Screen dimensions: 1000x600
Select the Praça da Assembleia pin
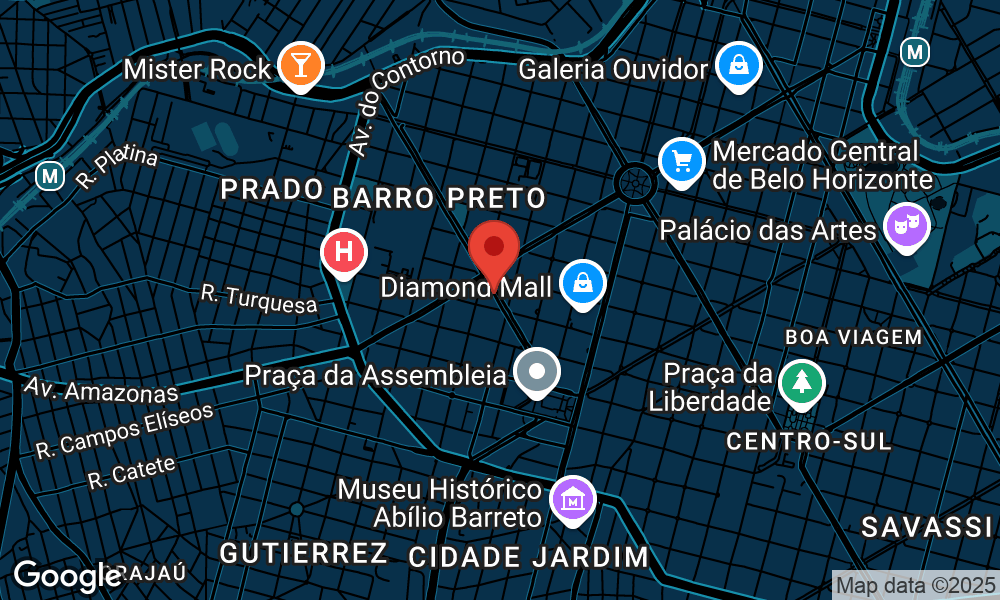(537, 372)
